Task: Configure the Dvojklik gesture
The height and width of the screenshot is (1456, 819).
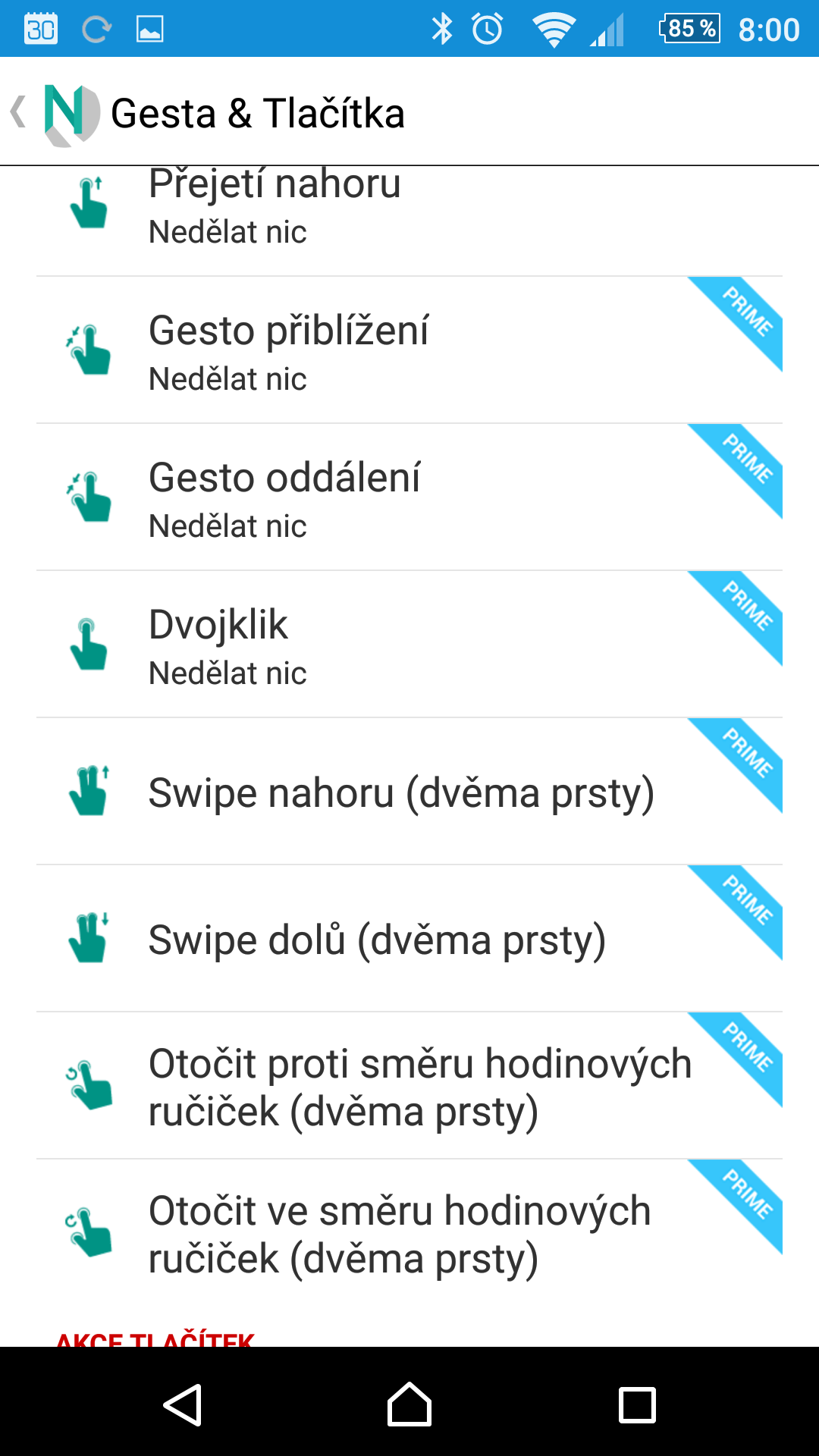Action: click(409, 645)
